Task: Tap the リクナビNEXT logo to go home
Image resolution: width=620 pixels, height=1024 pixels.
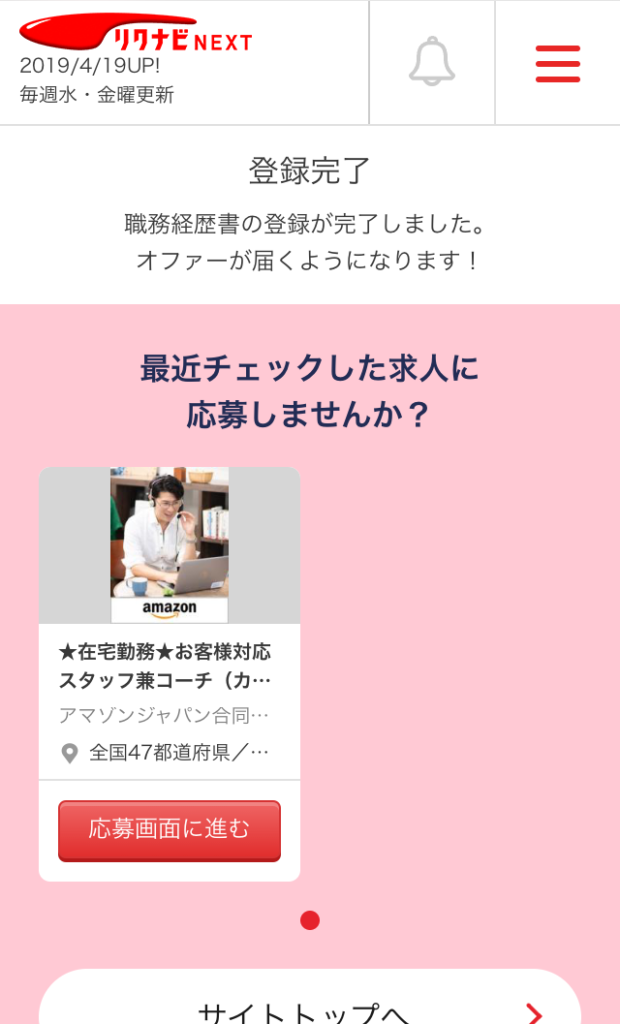Action: (136, 35)
